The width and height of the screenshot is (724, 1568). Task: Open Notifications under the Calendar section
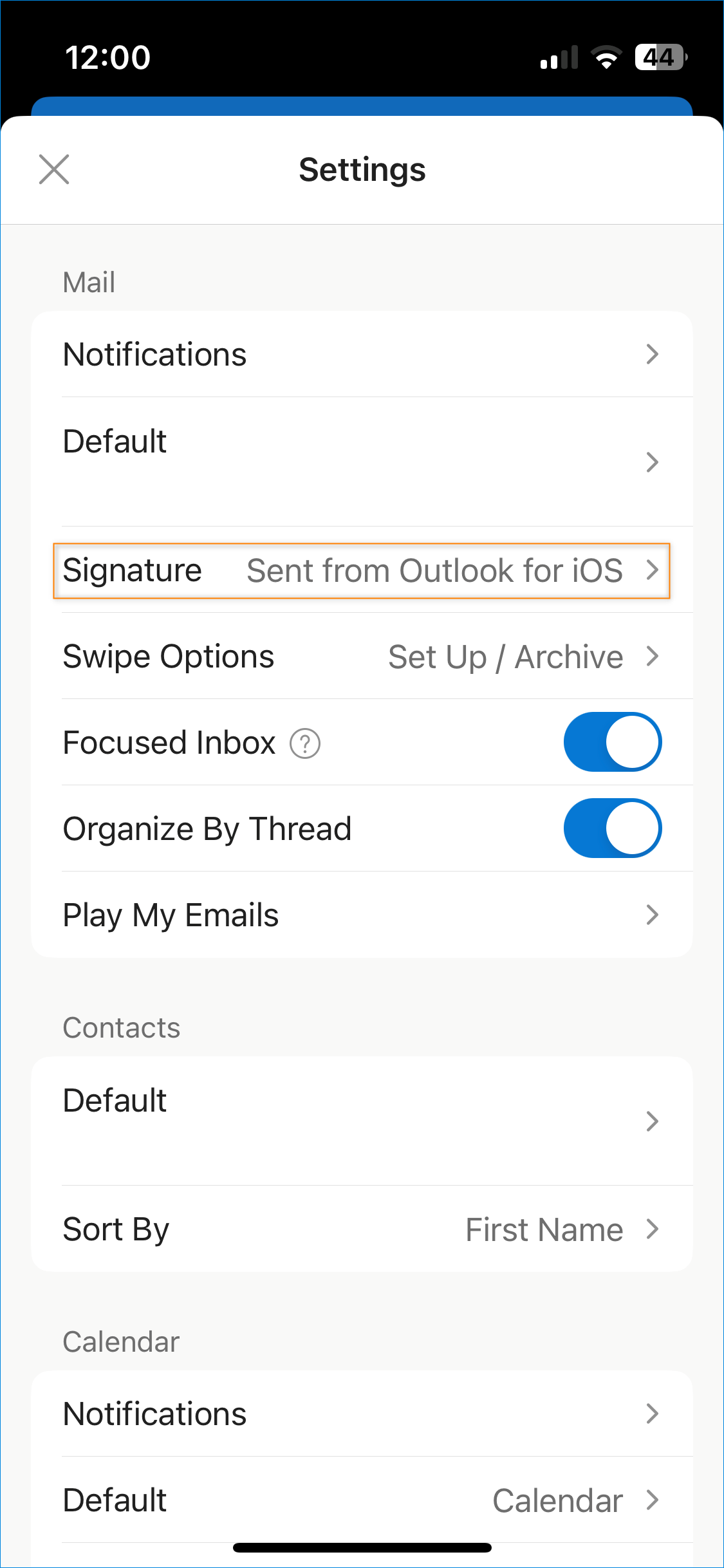pos(362,1414)
